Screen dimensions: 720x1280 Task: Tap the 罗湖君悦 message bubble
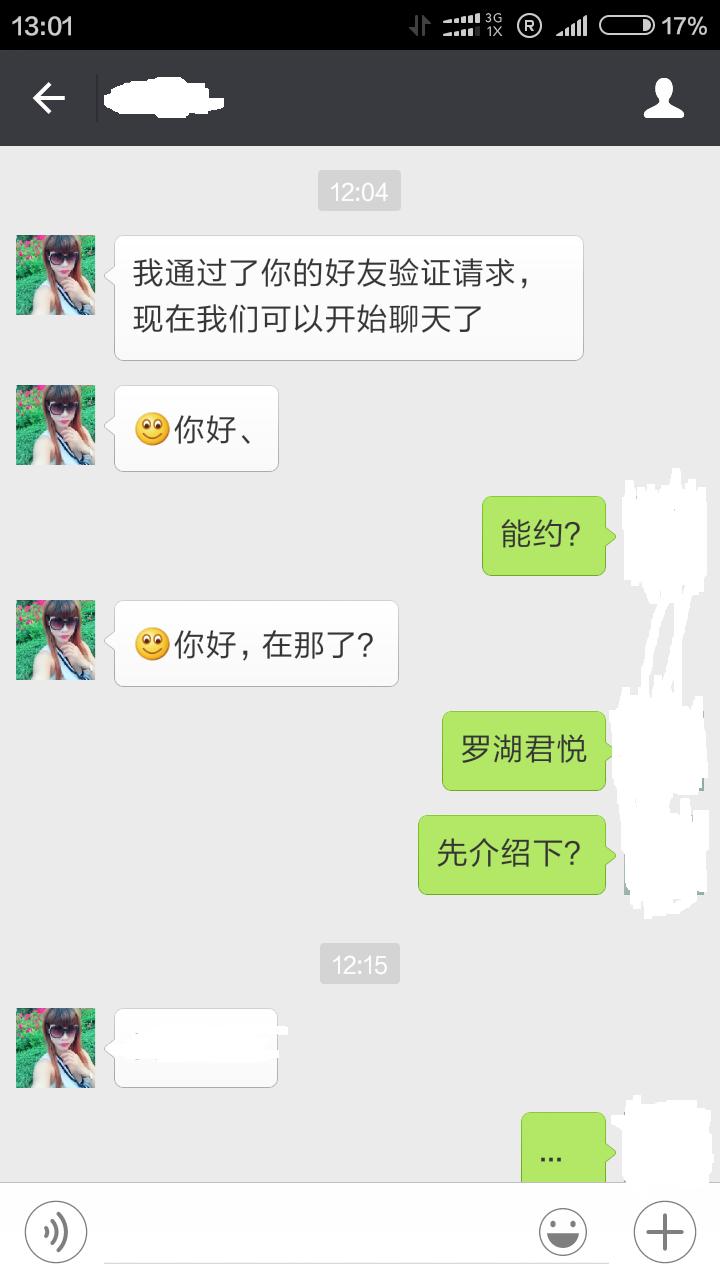[x=523, y=749]
